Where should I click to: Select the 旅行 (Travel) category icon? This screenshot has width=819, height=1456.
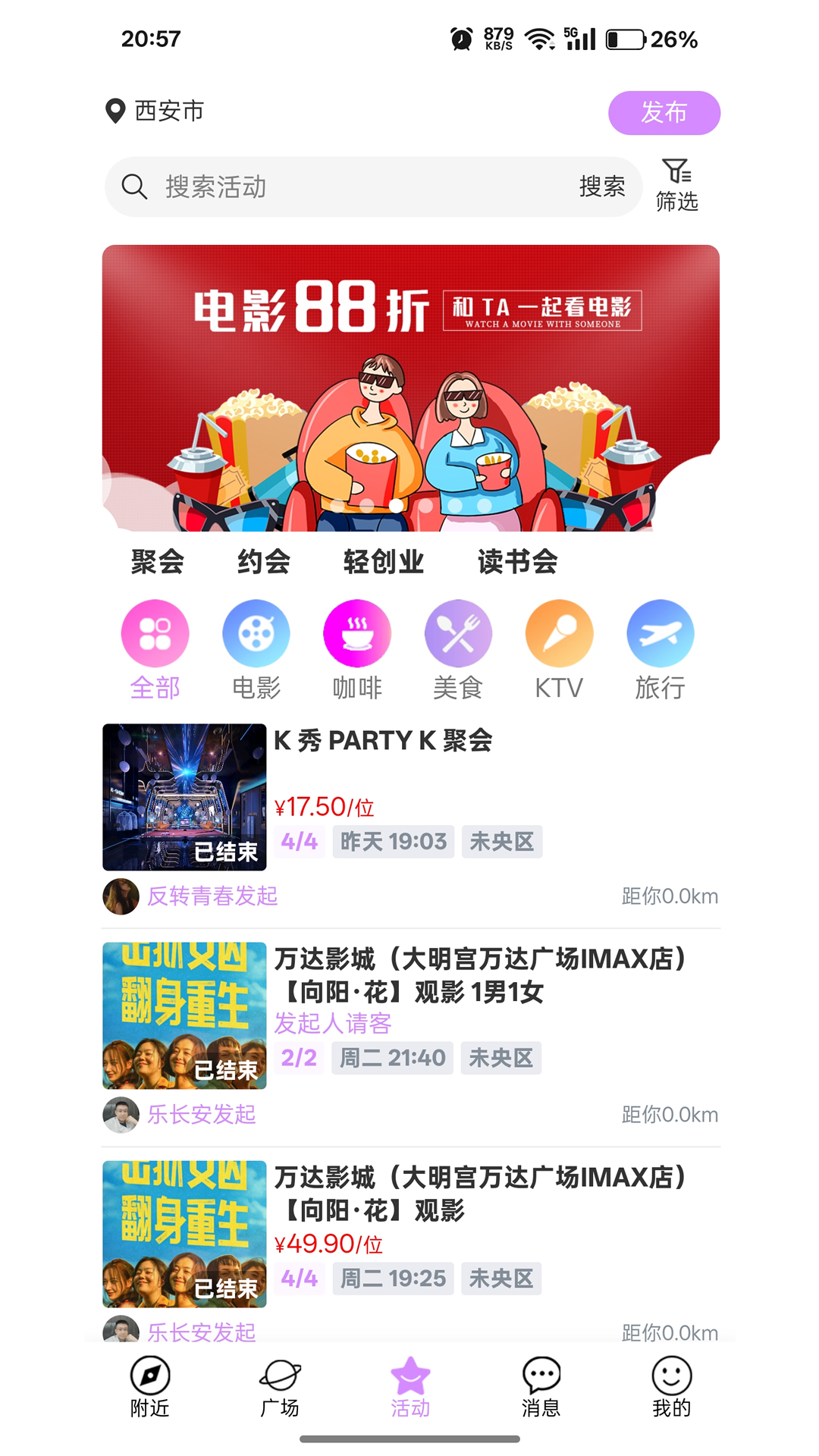[660, 632]
